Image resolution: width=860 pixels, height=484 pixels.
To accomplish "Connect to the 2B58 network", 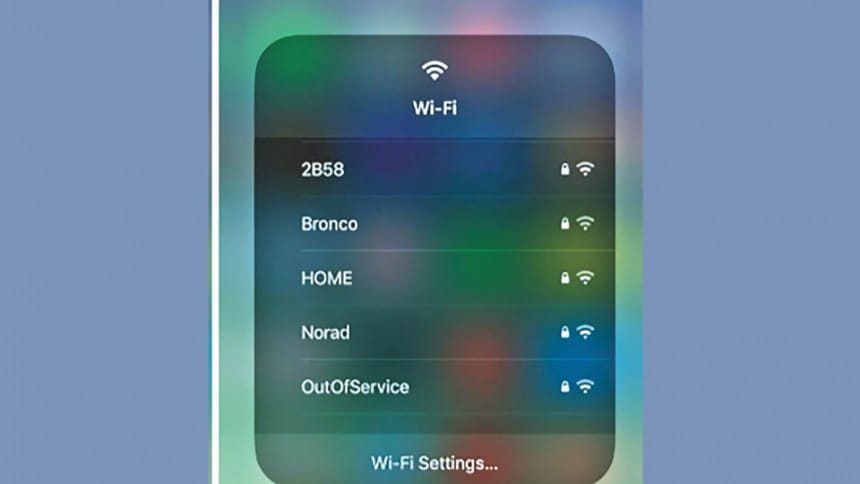I will (322, 169).
